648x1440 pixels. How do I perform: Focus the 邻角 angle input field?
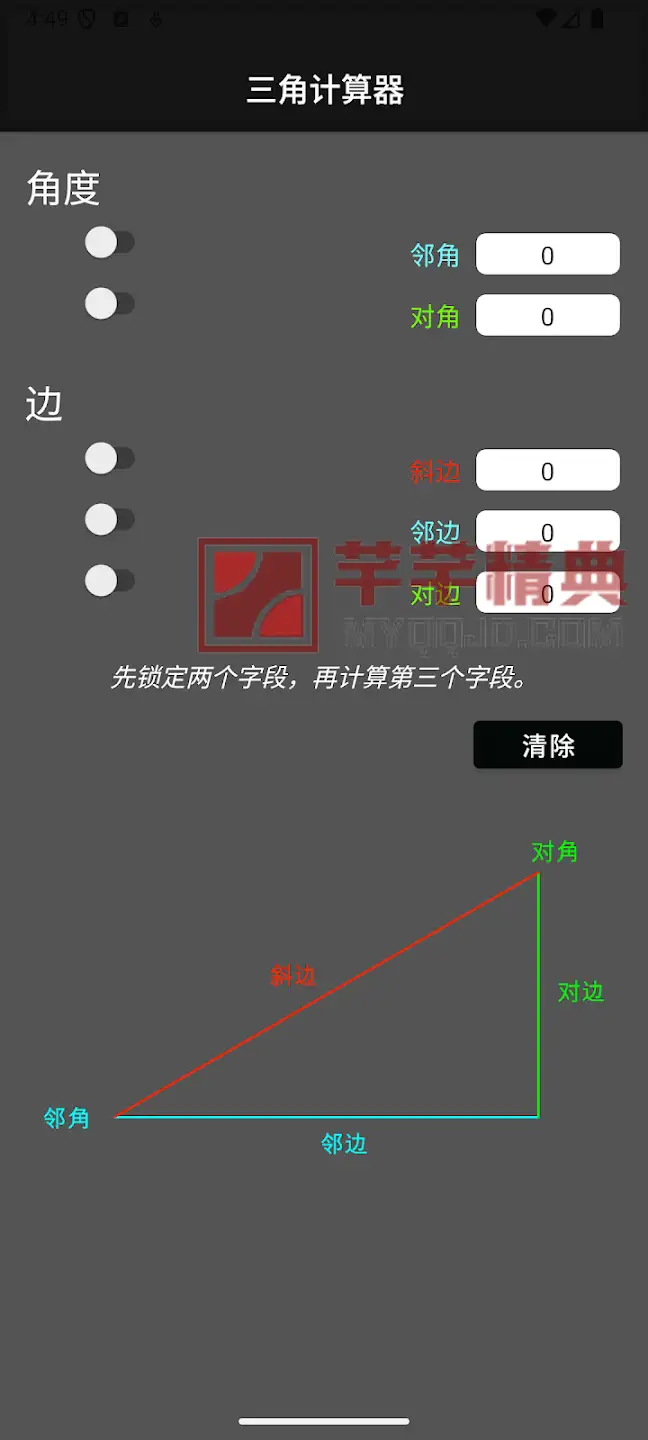tap(547, 255)
